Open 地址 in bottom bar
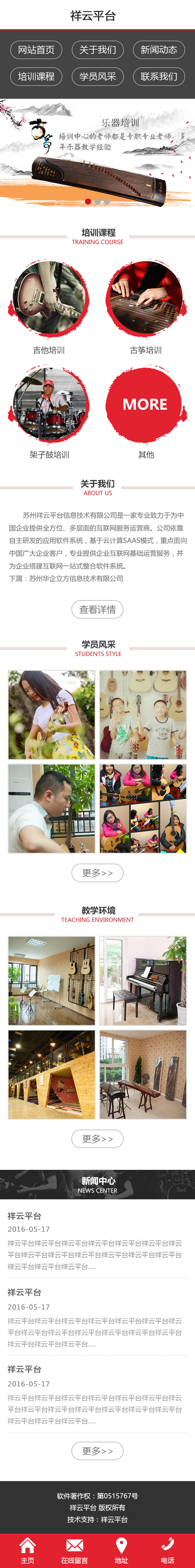 (121, 1551)
